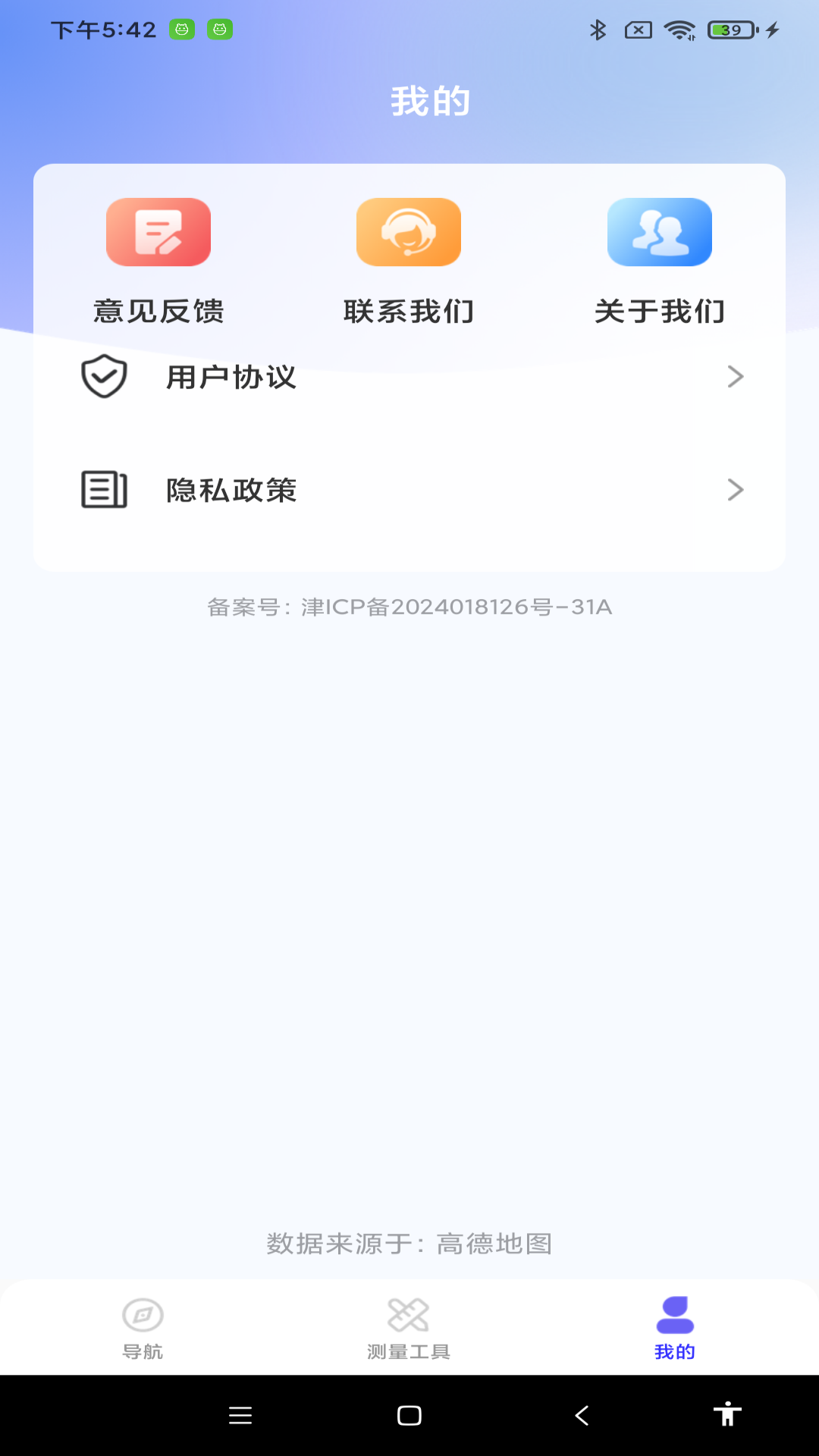Tap the Wi-Fi status icon
819x1456 pixels.
pos(677,30)
